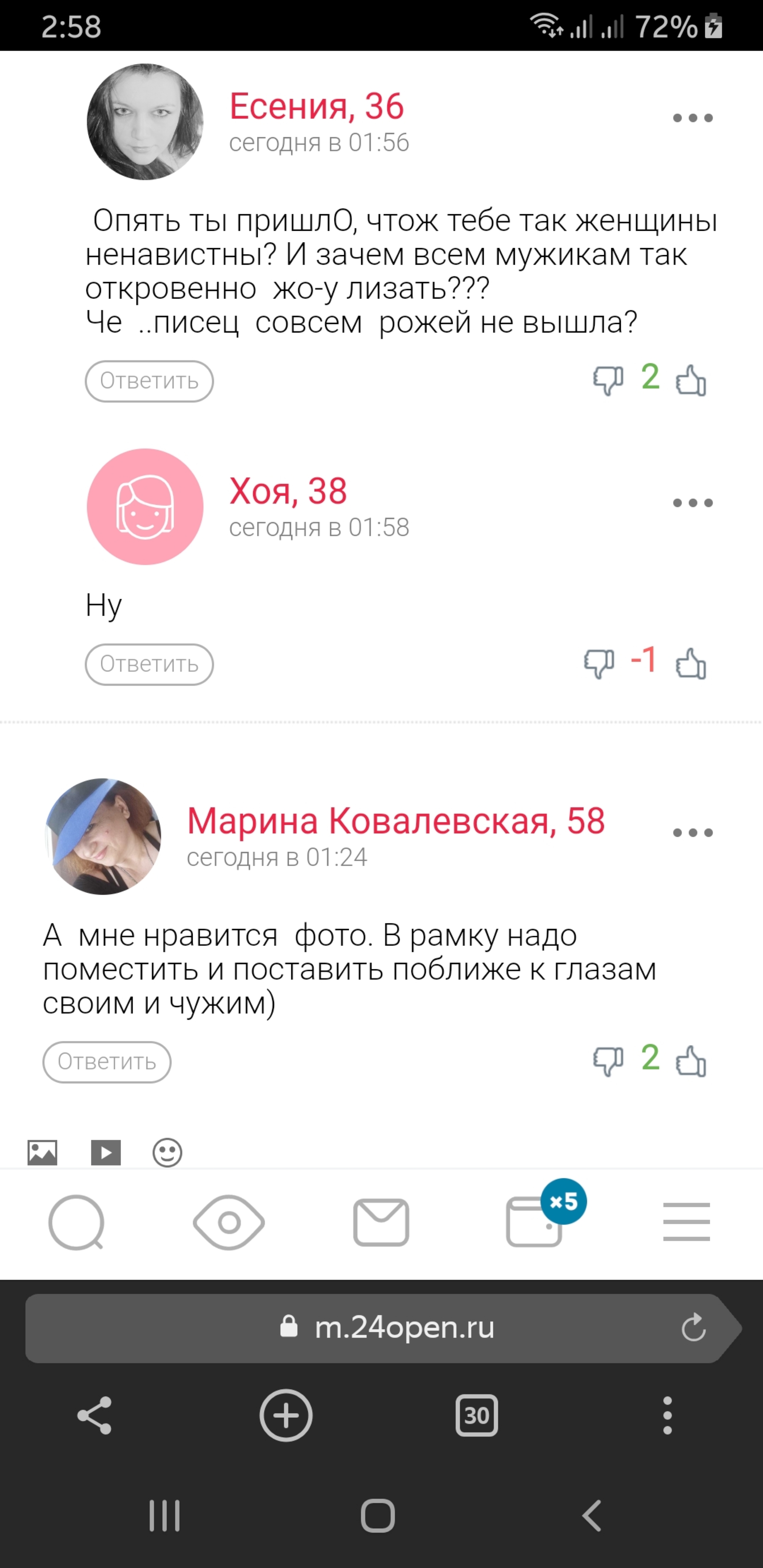This screenshot has width=763, height=1568.
Task: Reply to Марина Ковалевская's comment
Action: tap(107, 1061)
